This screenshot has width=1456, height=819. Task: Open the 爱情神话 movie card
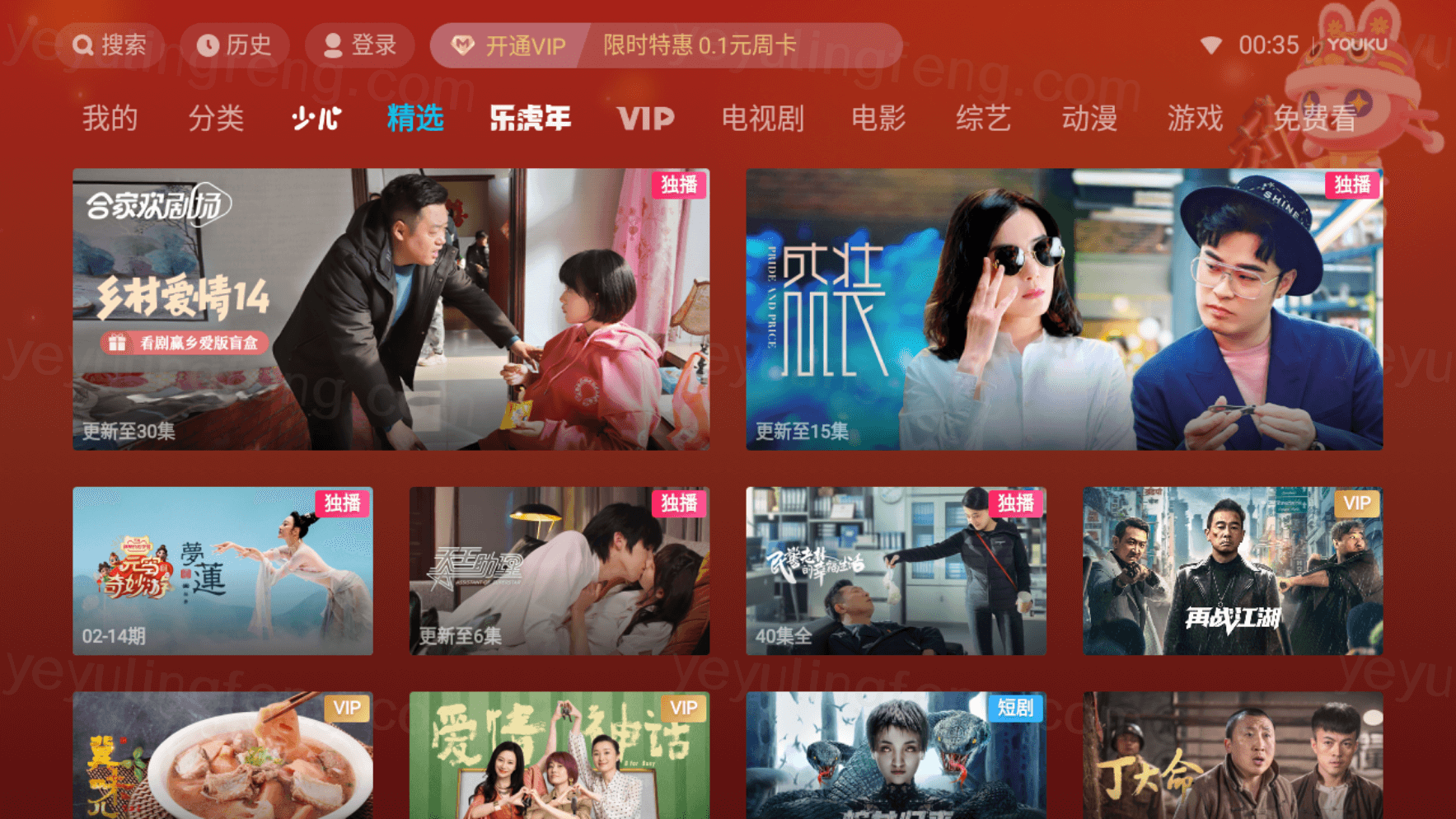coord(559,754)
